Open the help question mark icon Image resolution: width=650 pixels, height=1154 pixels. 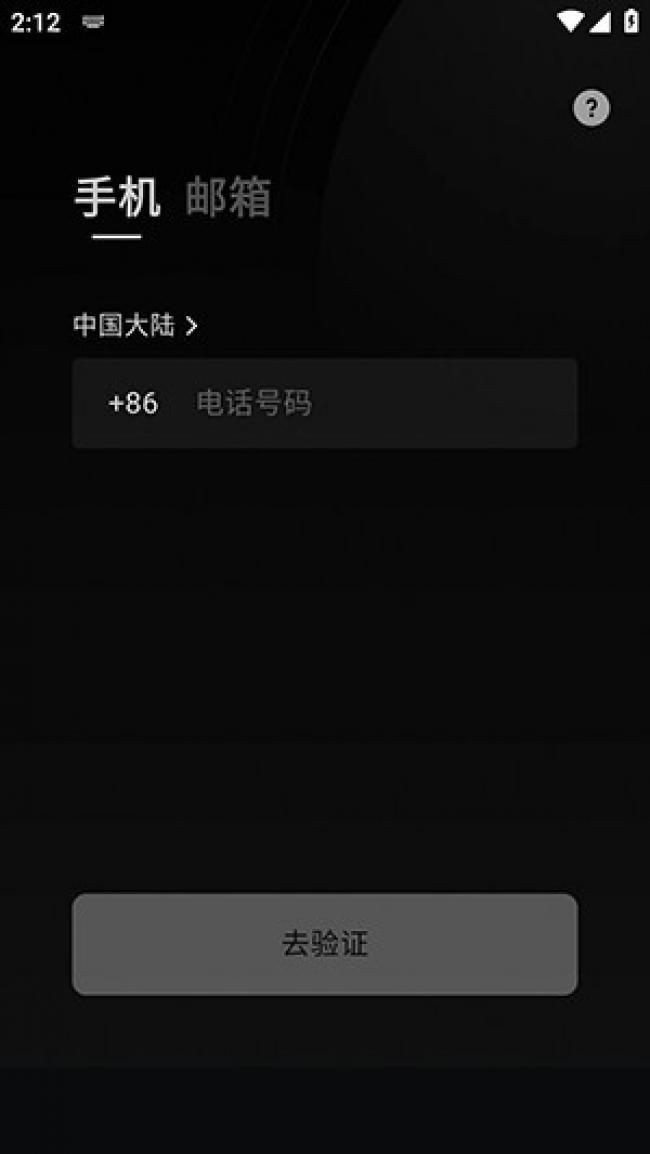tap(591, 108)
